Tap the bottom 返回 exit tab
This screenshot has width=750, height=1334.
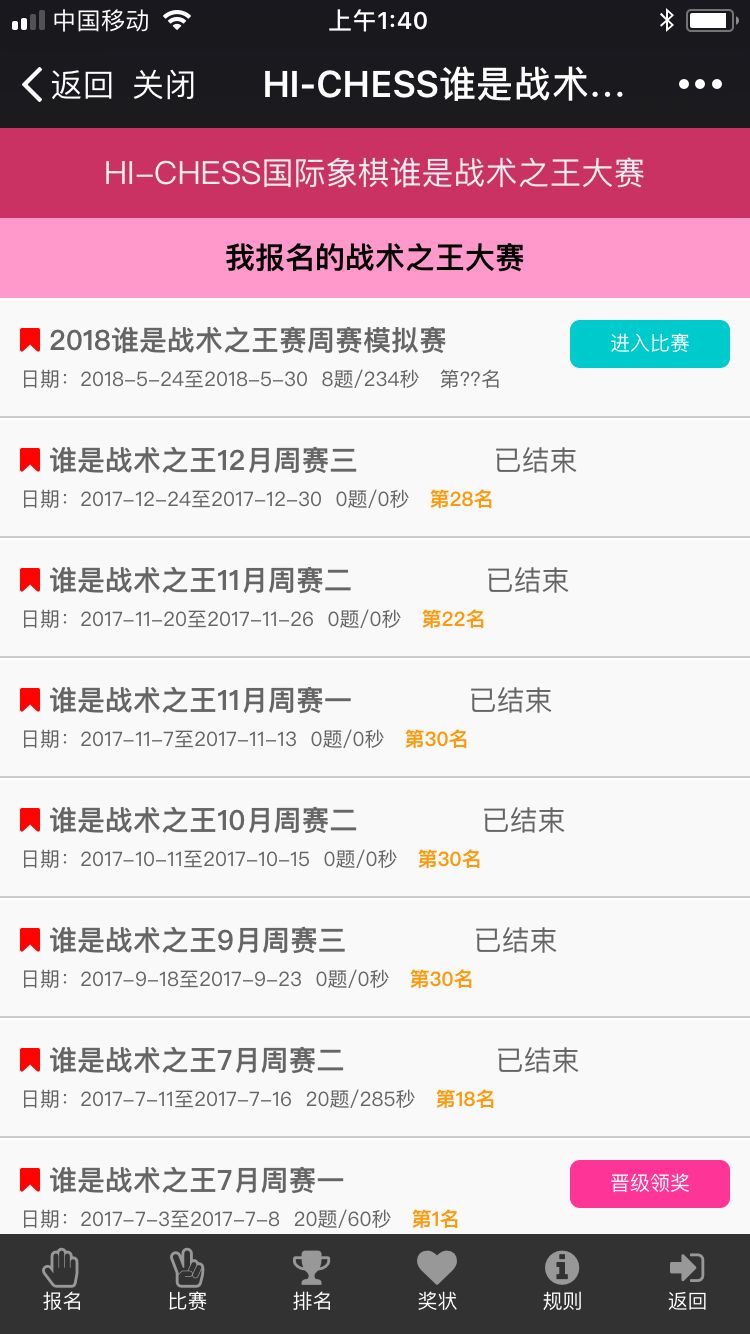[687, 1282]
